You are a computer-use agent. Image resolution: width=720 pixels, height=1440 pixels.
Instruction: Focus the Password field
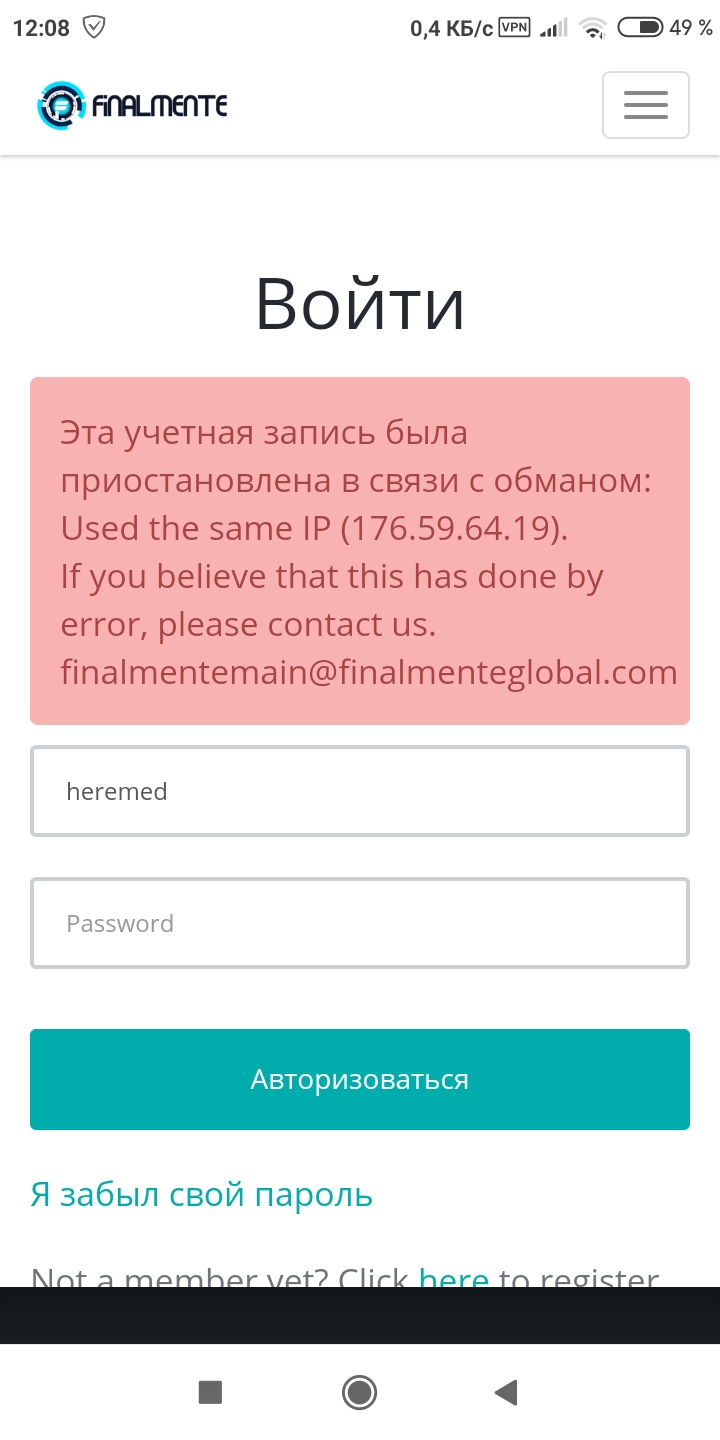point(360,923)
